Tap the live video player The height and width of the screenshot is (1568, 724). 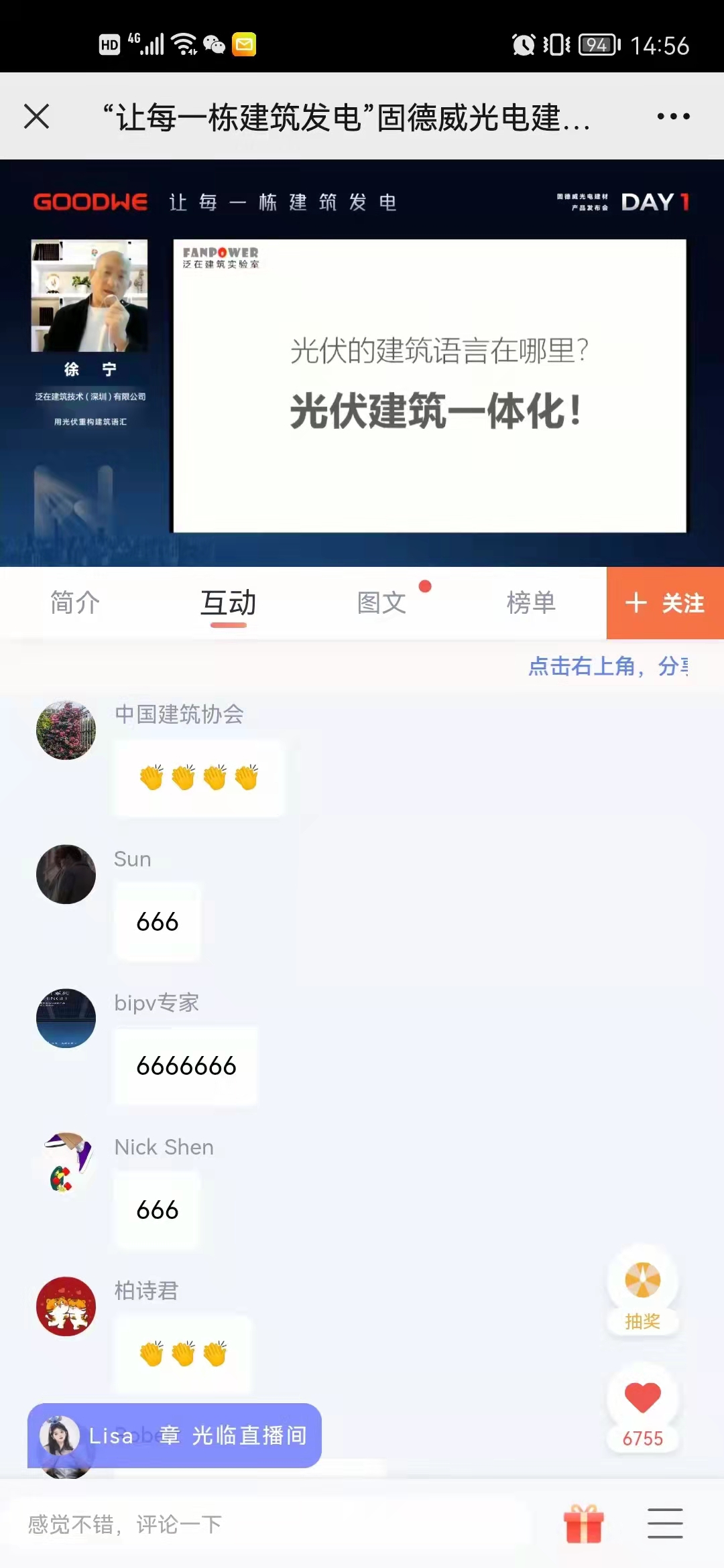coord(362,363)
